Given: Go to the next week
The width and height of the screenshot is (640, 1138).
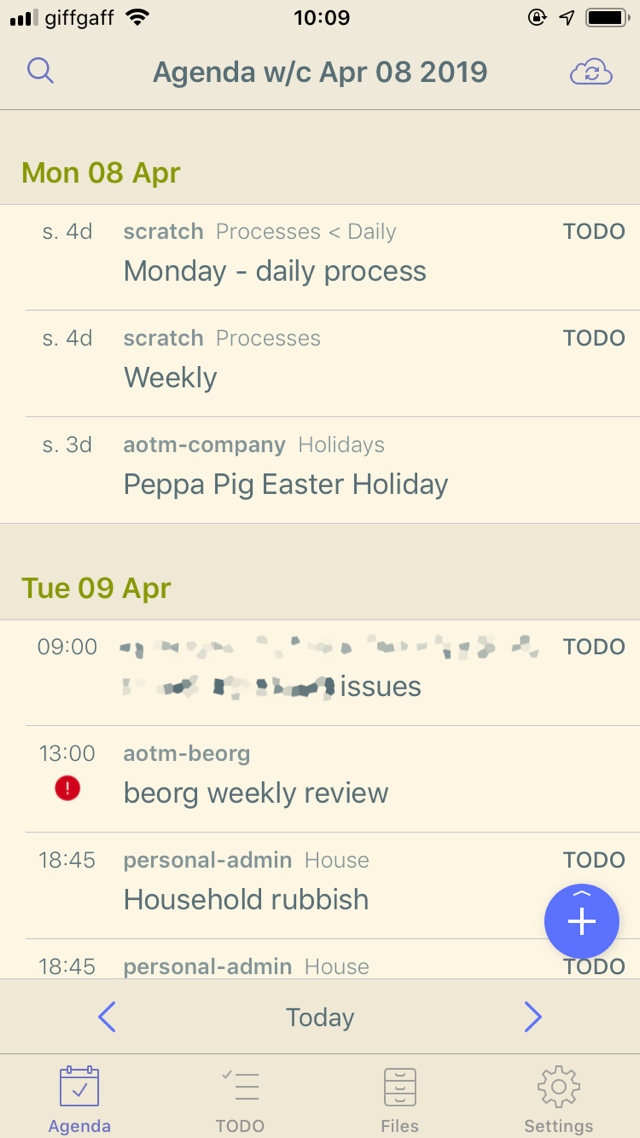Looking at the screenshot, I should point(533,1017).
